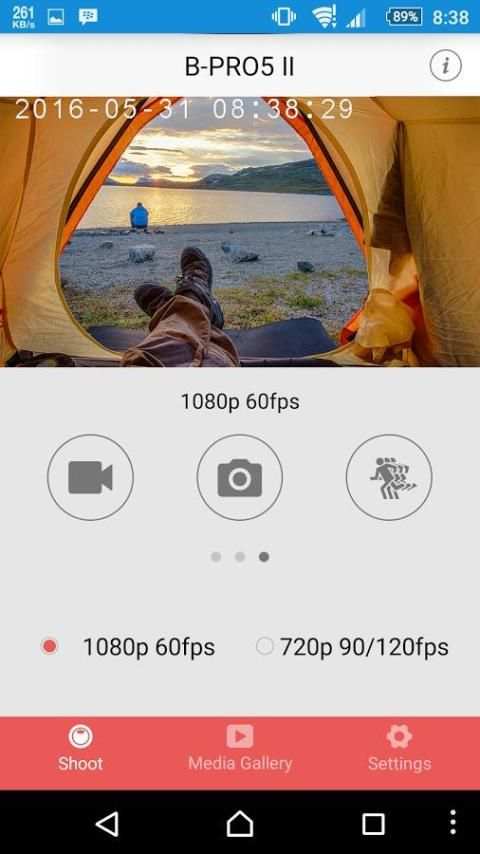
Task: Switch to the Media Gallery tab
Action: coord(240,748)
